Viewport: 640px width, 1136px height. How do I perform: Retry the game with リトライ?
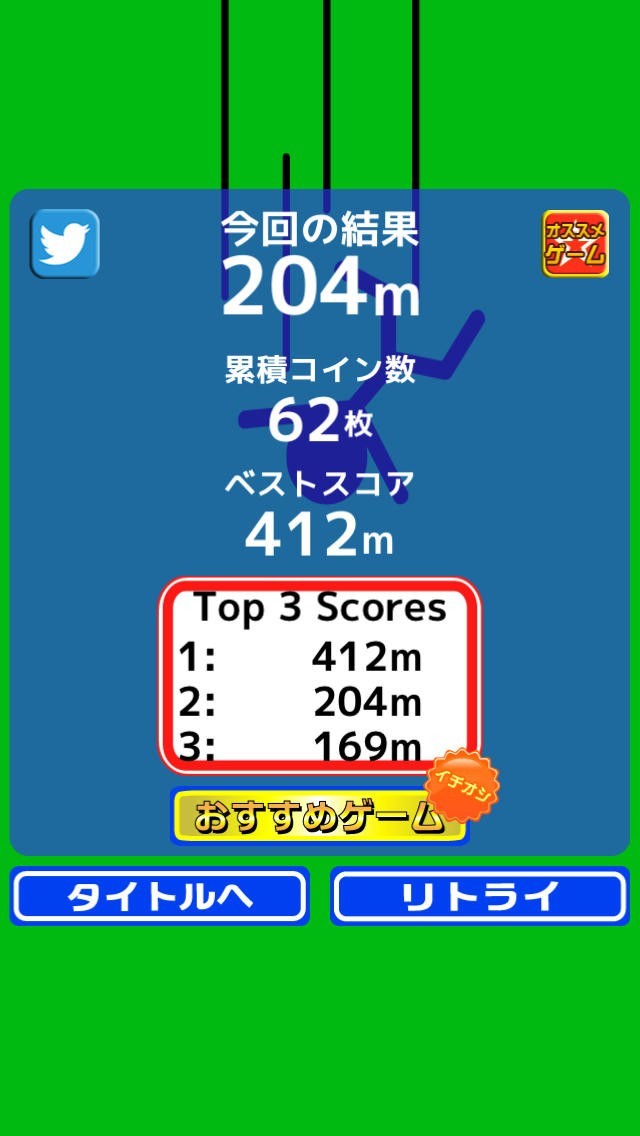(x=480, y=896)
